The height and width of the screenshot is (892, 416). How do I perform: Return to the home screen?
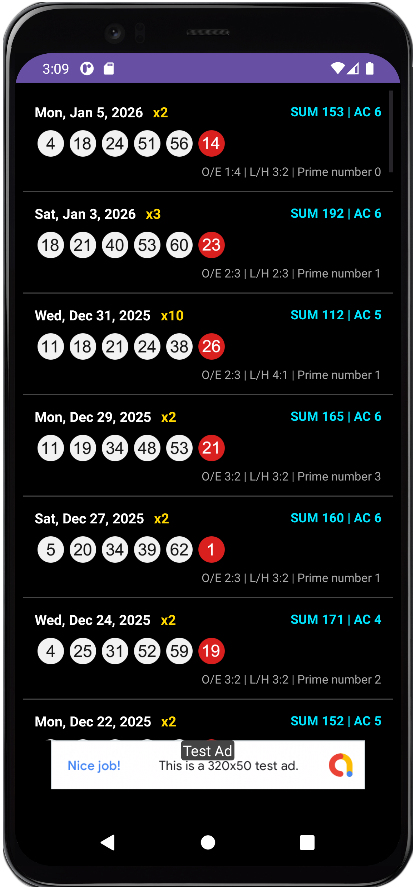coord(208,842)
